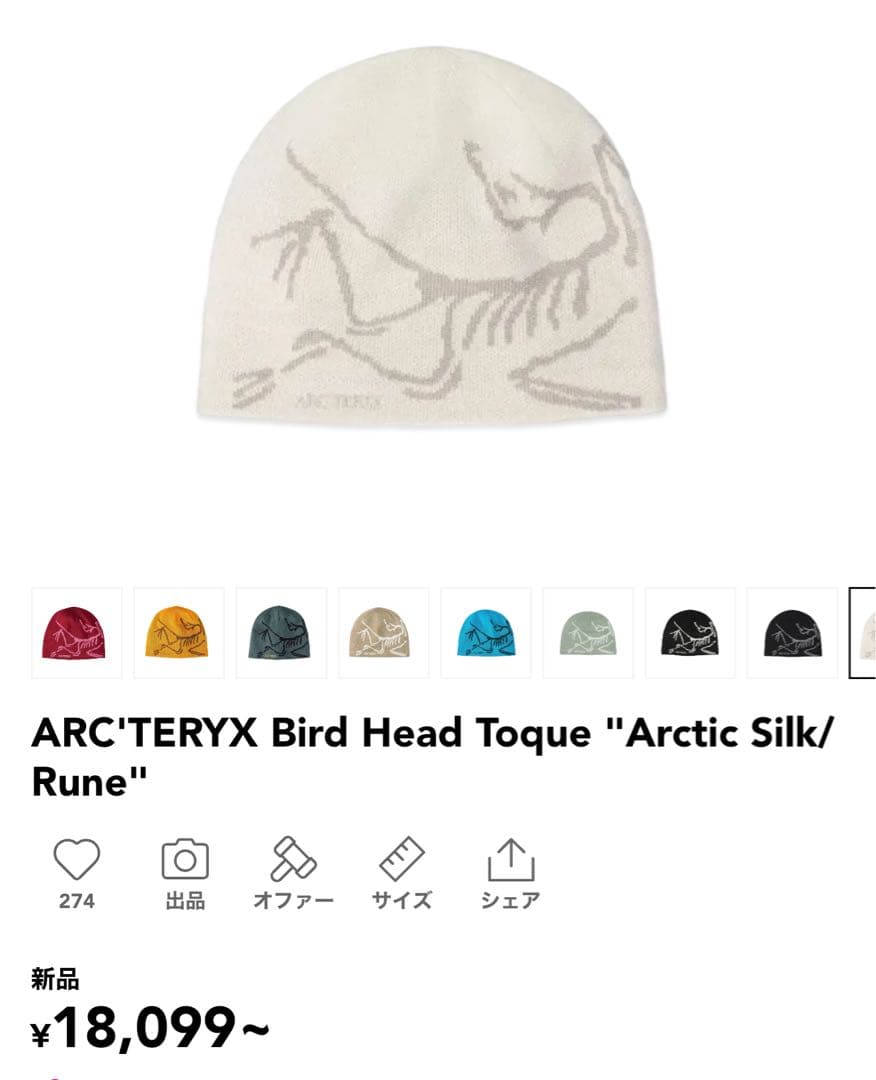Select the yellow beanie variant

pyautogui.click(x=176, y=633)
